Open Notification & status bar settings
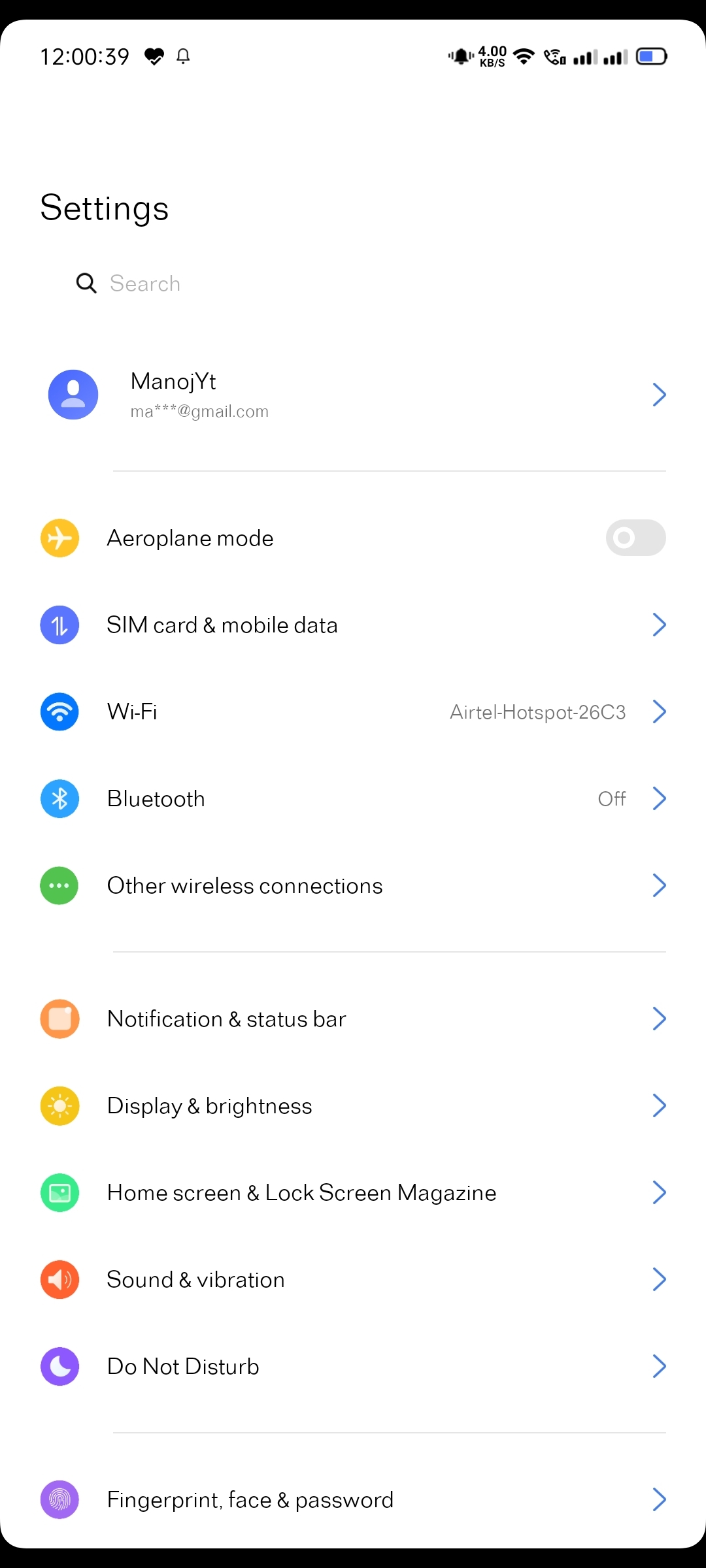This screenshot has height=1568, width=706. click(353, 1019)
